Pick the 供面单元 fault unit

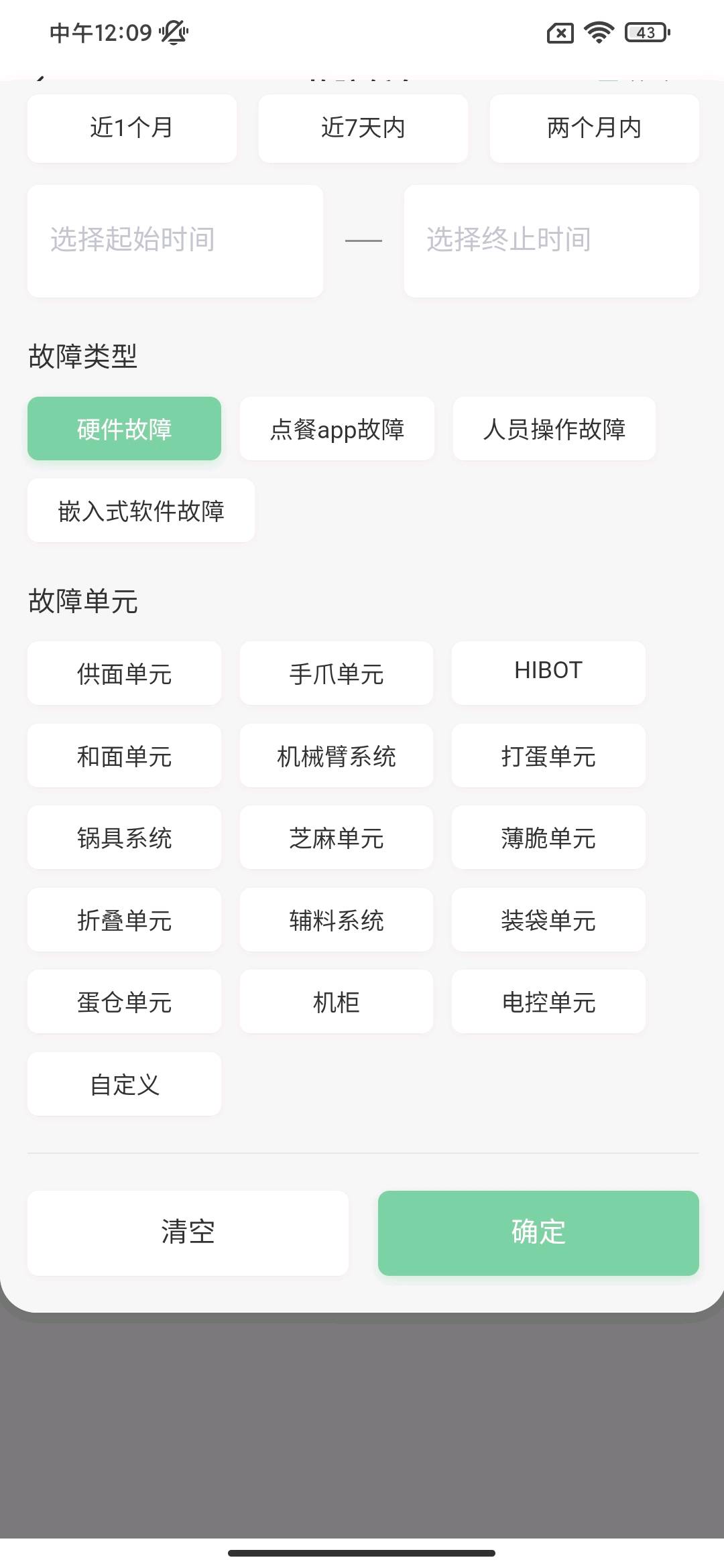124,673
